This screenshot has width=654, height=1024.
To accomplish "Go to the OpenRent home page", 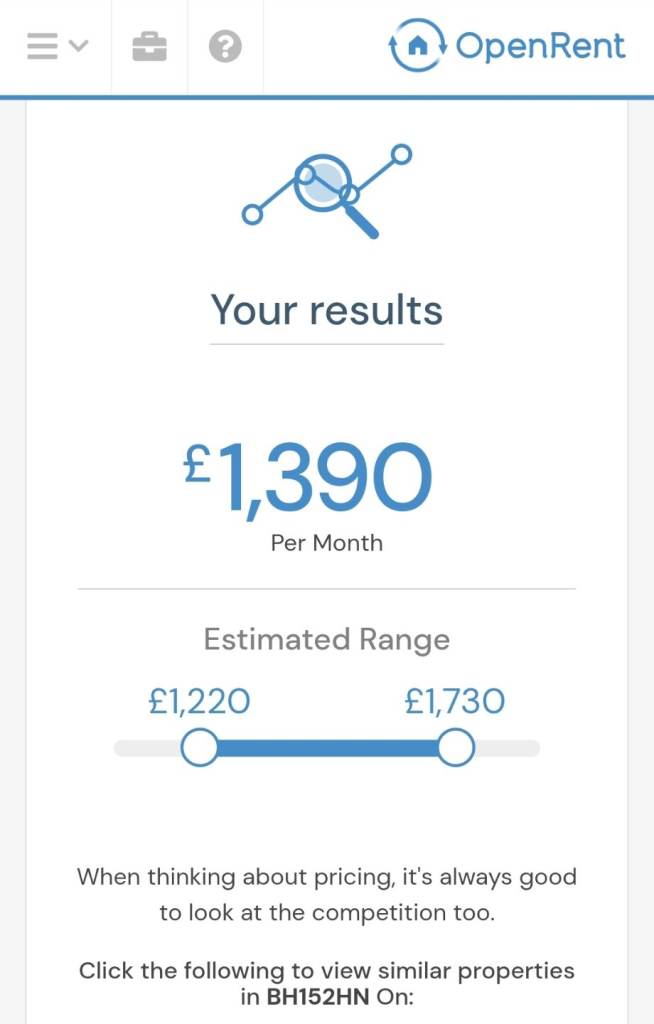I will click(507, 46).
